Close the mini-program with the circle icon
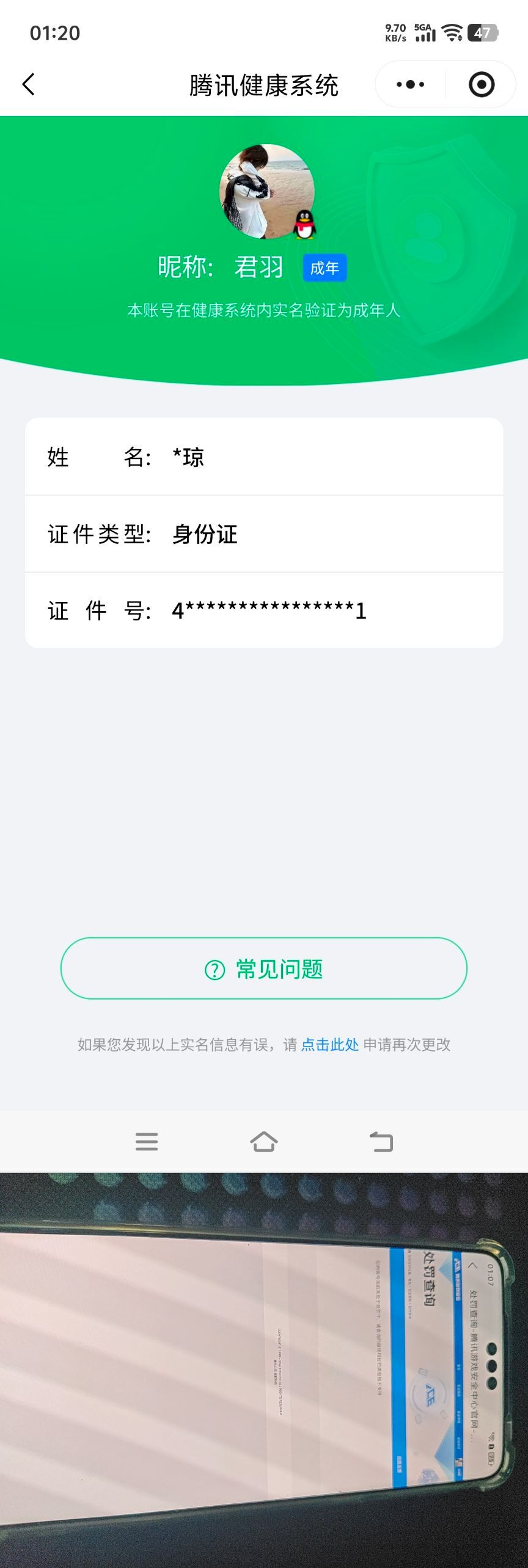The width and height of the screenshot is (528, 1568). coord(482,85)
